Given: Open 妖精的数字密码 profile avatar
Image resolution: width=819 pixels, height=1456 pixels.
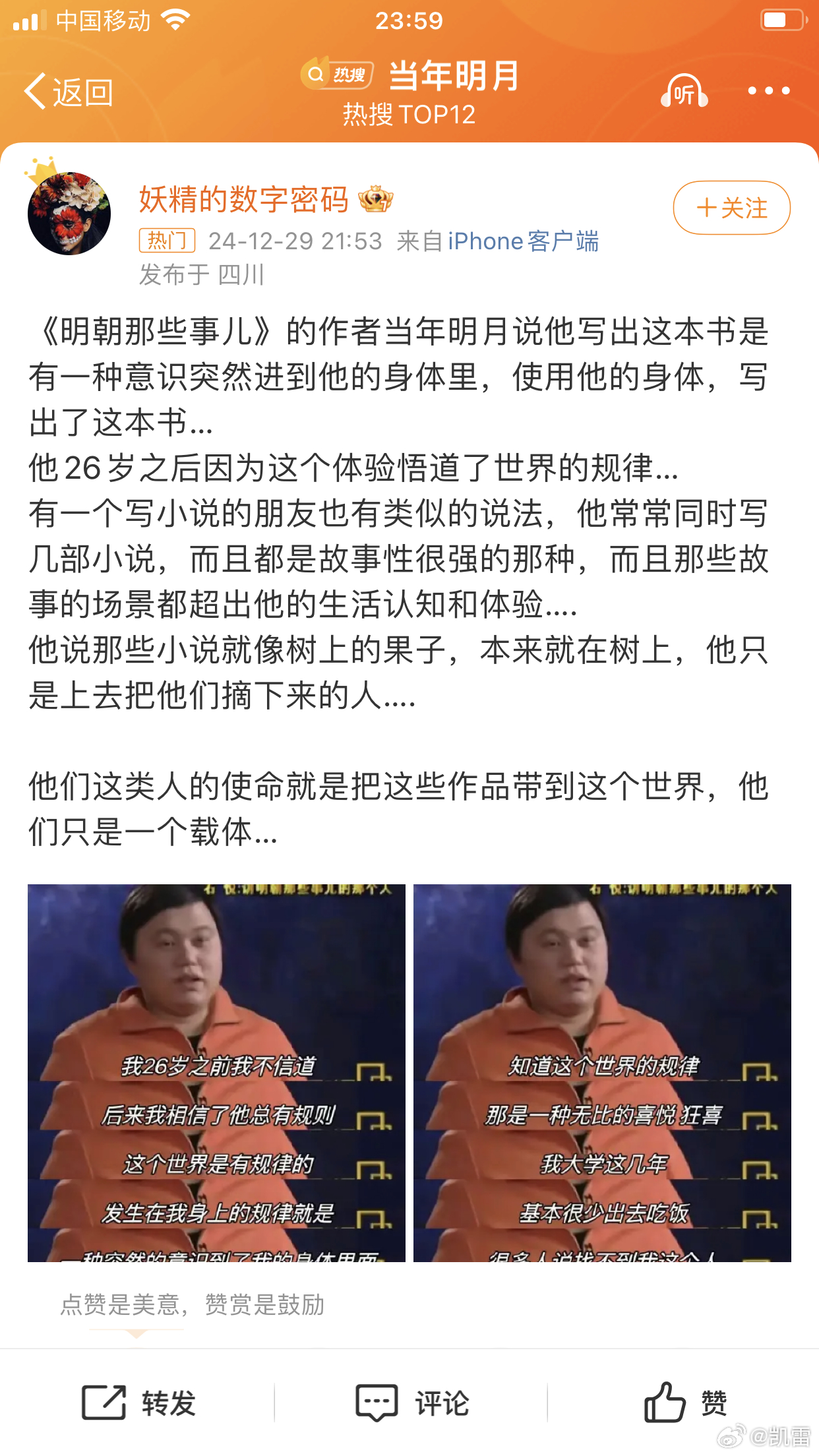Looking at the screenshot, I should click(x=69, y=213).
